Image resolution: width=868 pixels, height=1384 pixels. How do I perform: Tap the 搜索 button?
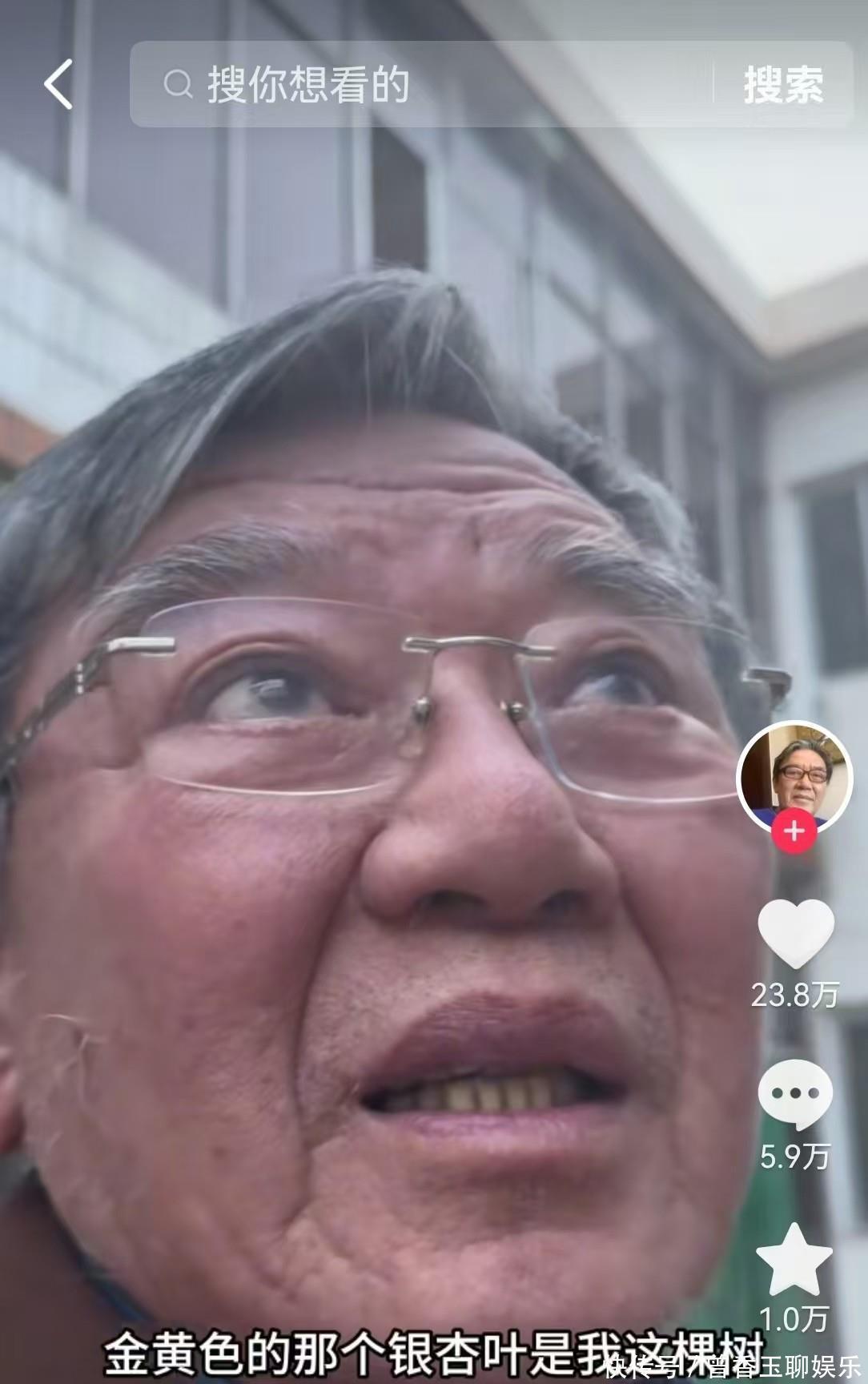tap(783, 84)
